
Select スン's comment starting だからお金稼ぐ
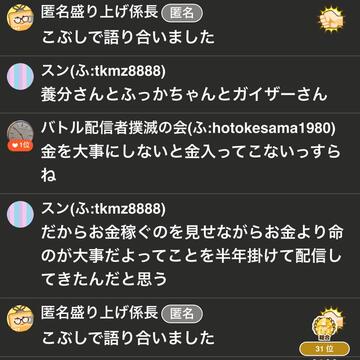(192, 256)
